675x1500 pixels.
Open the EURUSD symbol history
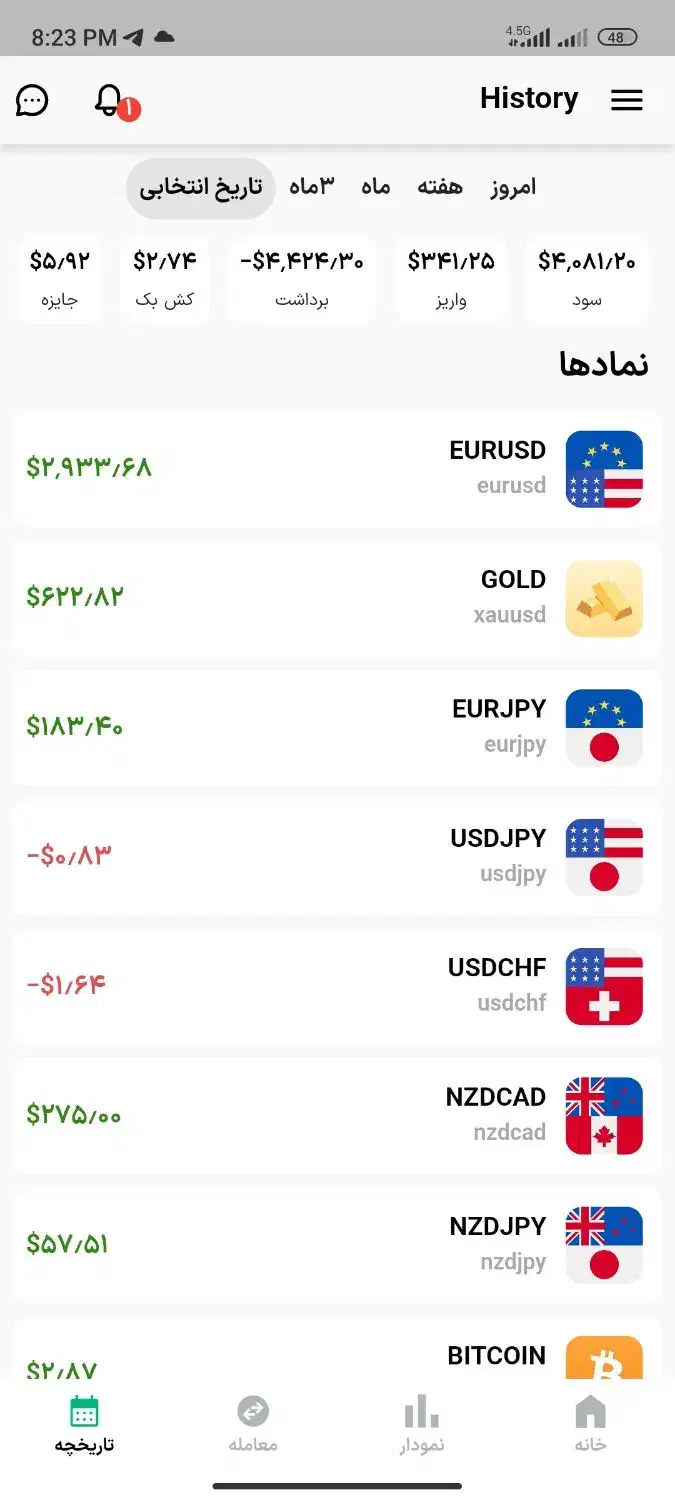click(x=337, y=469)
